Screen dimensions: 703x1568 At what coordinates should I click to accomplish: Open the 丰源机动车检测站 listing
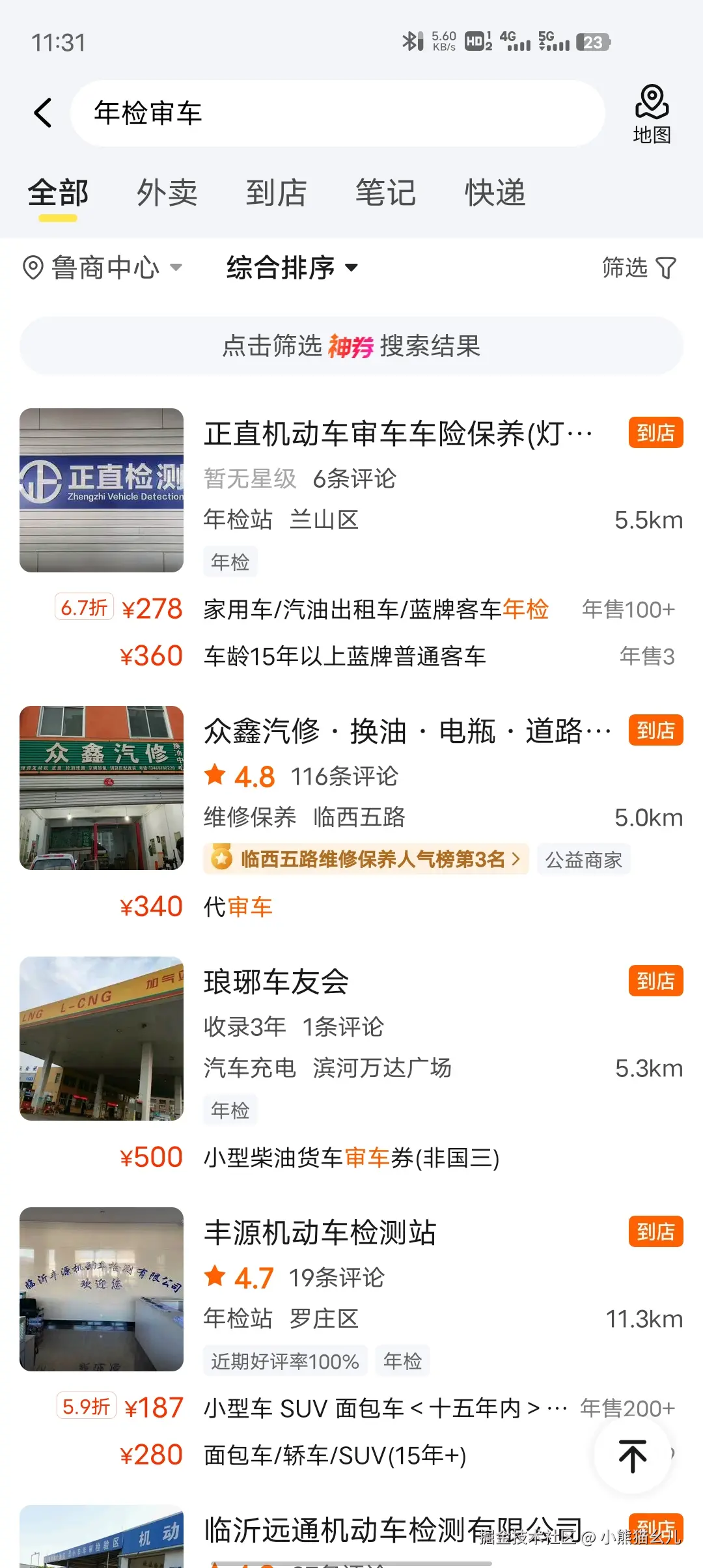320,1233
